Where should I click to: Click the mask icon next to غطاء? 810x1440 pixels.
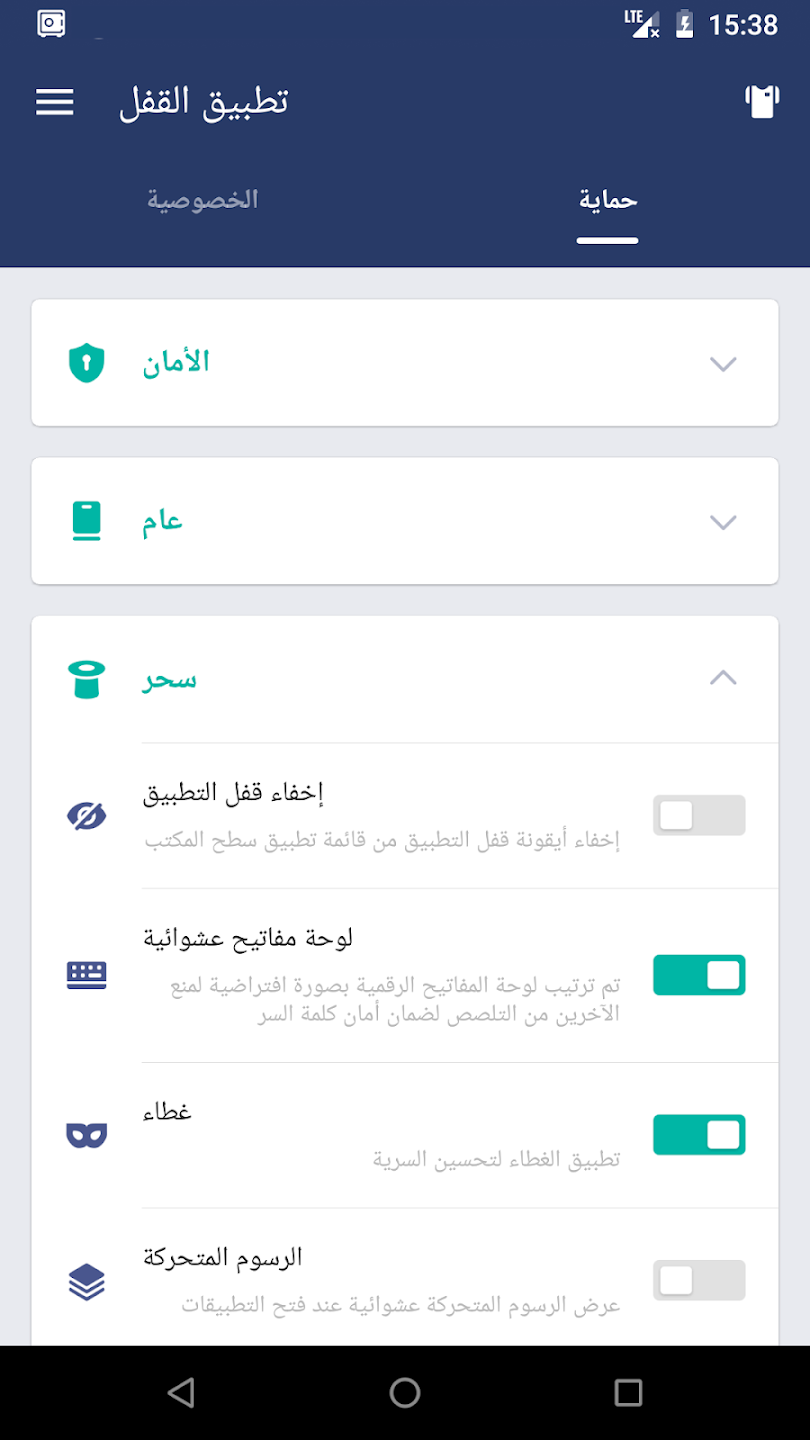click(x=86, y=1134)
